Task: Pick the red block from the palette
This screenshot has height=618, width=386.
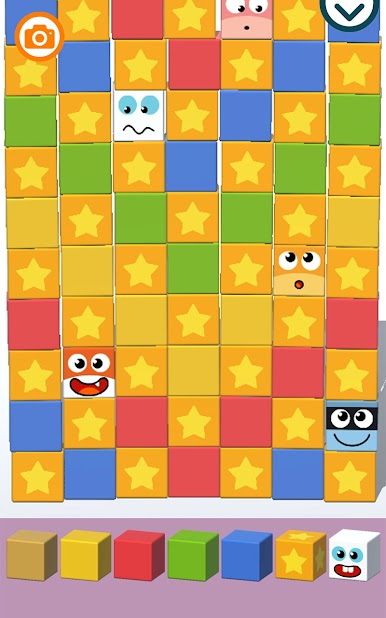Action: pyautogui.click(x=139, y=555)
